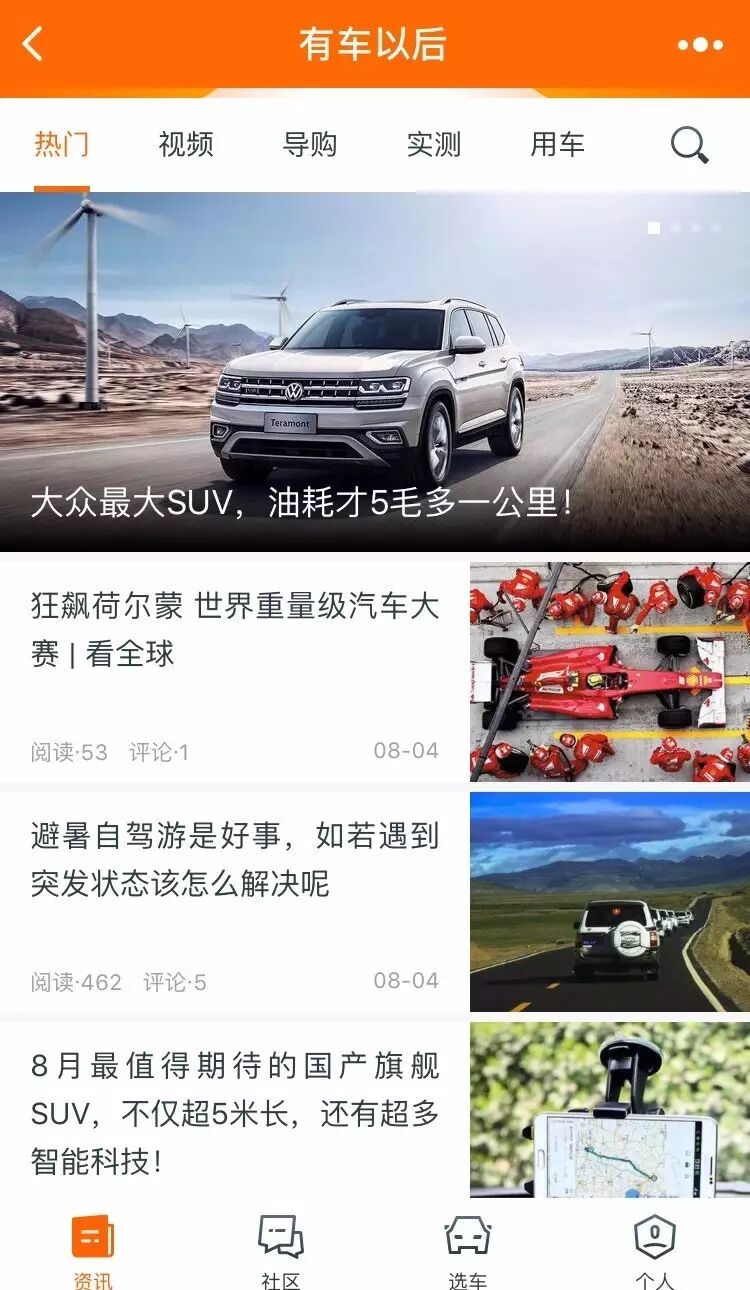Switch to the 实测 tab
This screenshot has width=750, height=1290.
click(x=434, y=145)
